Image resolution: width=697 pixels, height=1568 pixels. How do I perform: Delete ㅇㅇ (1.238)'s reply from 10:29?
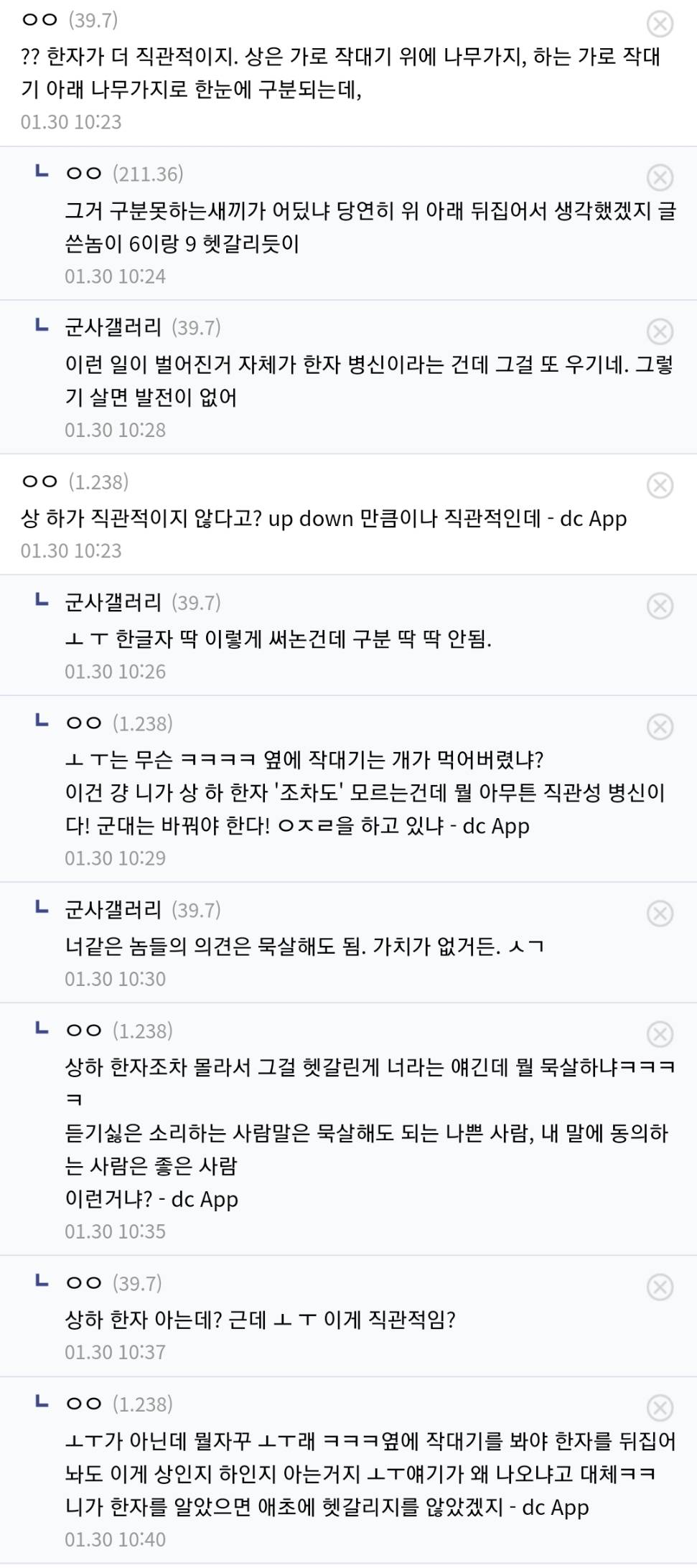coord(660,727)
